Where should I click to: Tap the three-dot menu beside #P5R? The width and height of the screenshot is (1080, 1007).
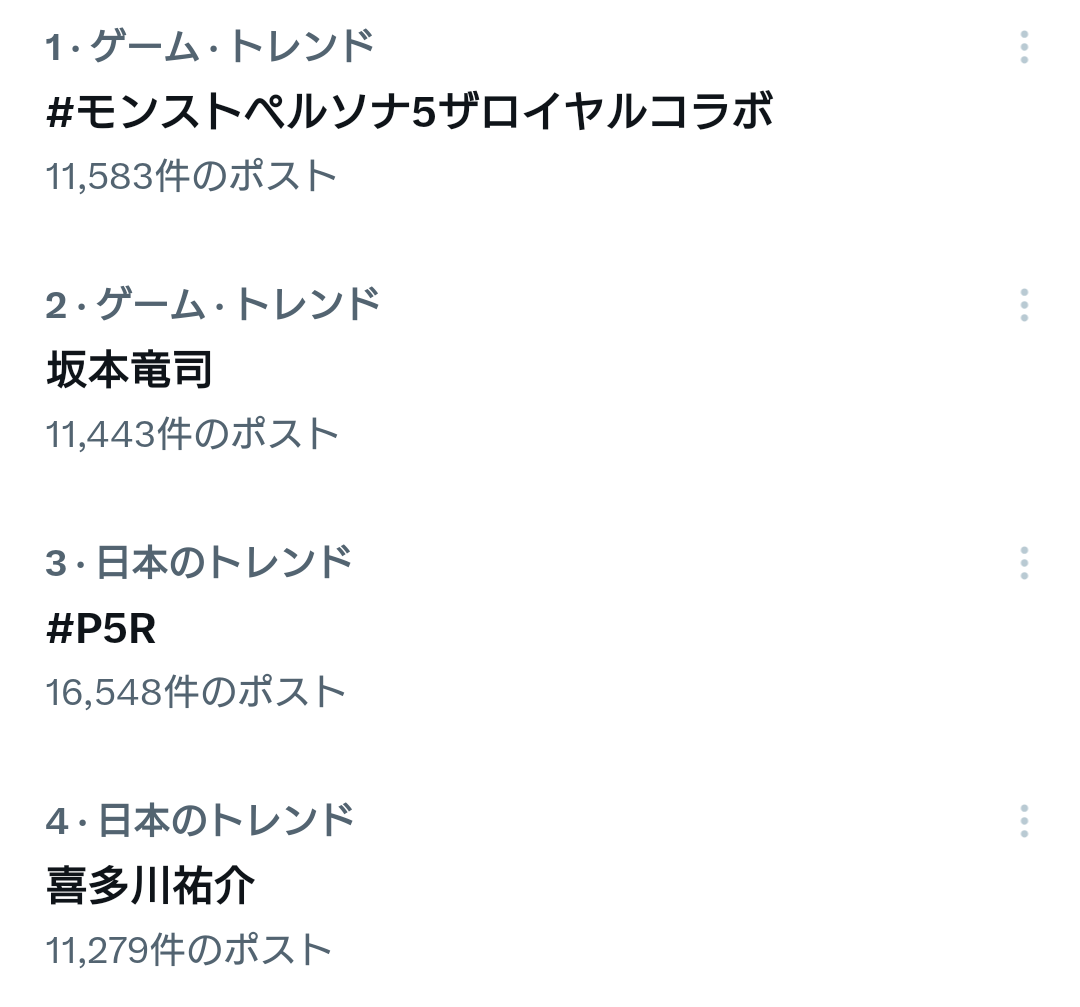(x=1024, y=563)
